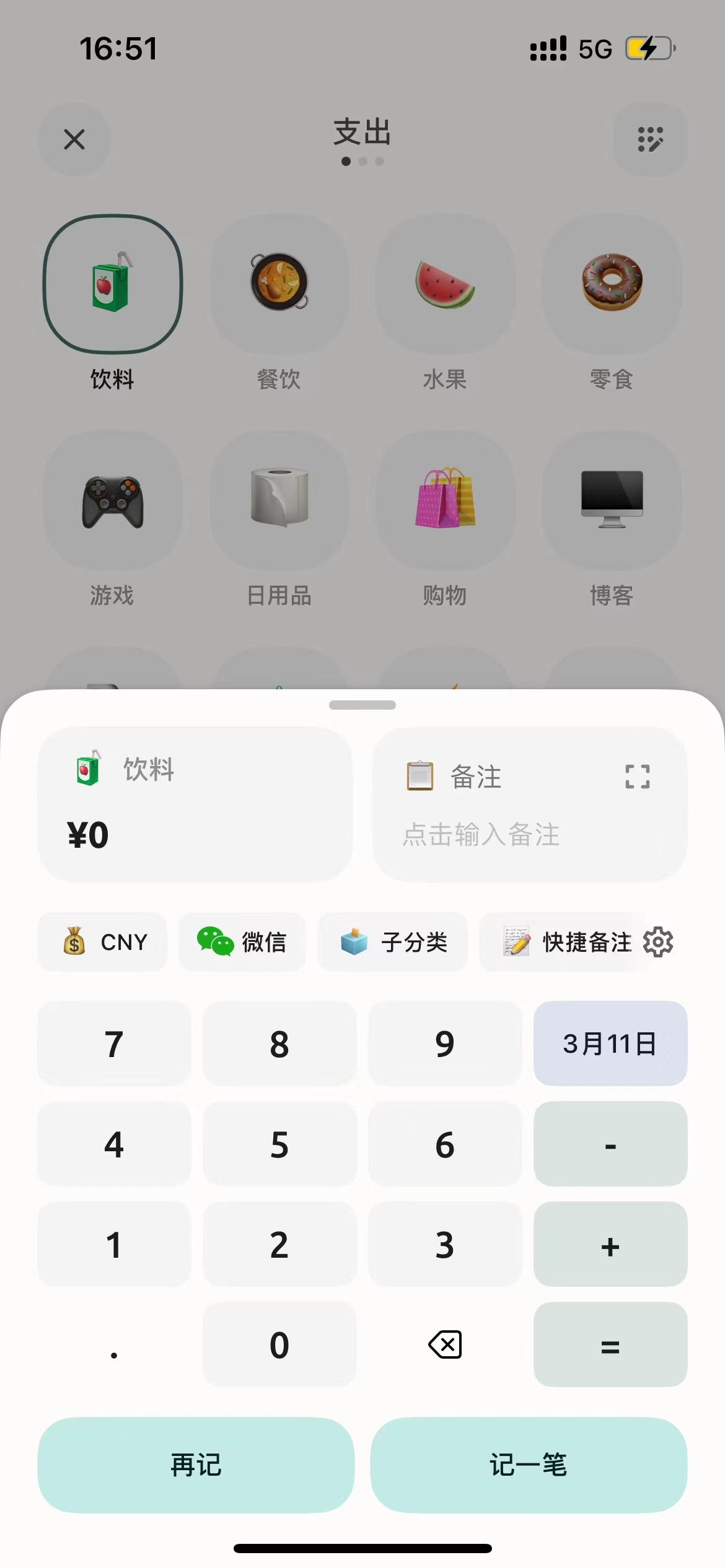Change the date 3月11日
This screenshot has width=725, height=1568.
(610, 1043)
